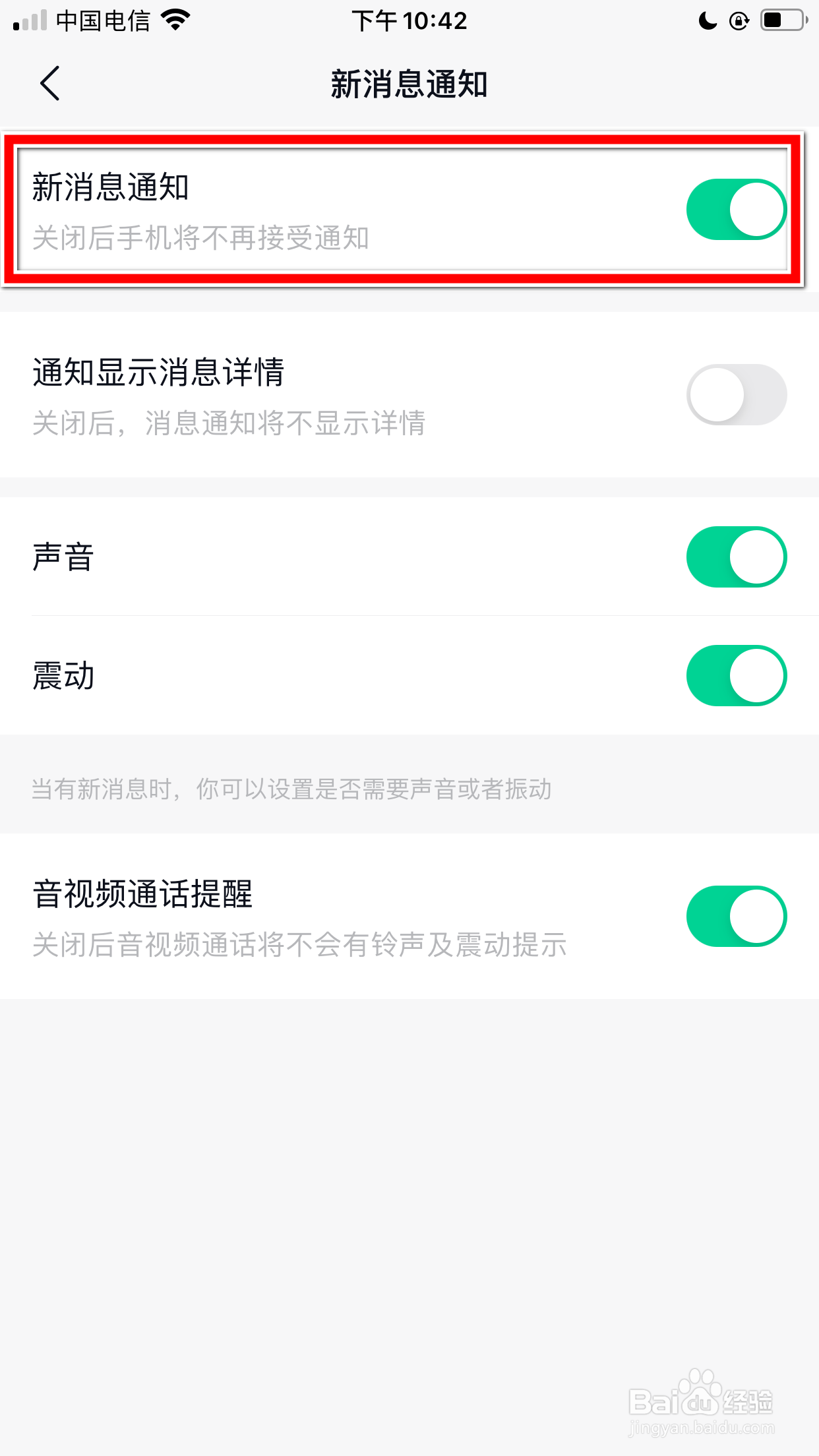This screenshot has height=1456, width=819.
Task: Disable the 新消息通知 switch
Action: [735, 208]
